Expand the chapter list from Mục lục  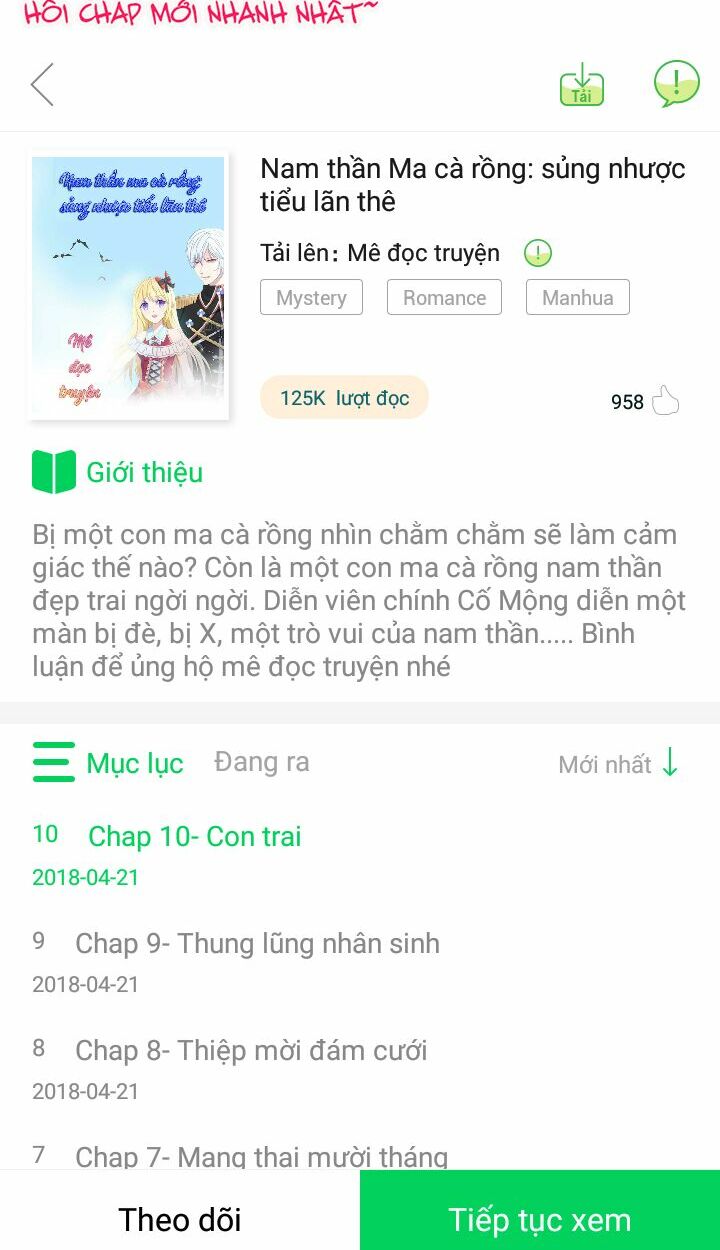coord(135,763)
